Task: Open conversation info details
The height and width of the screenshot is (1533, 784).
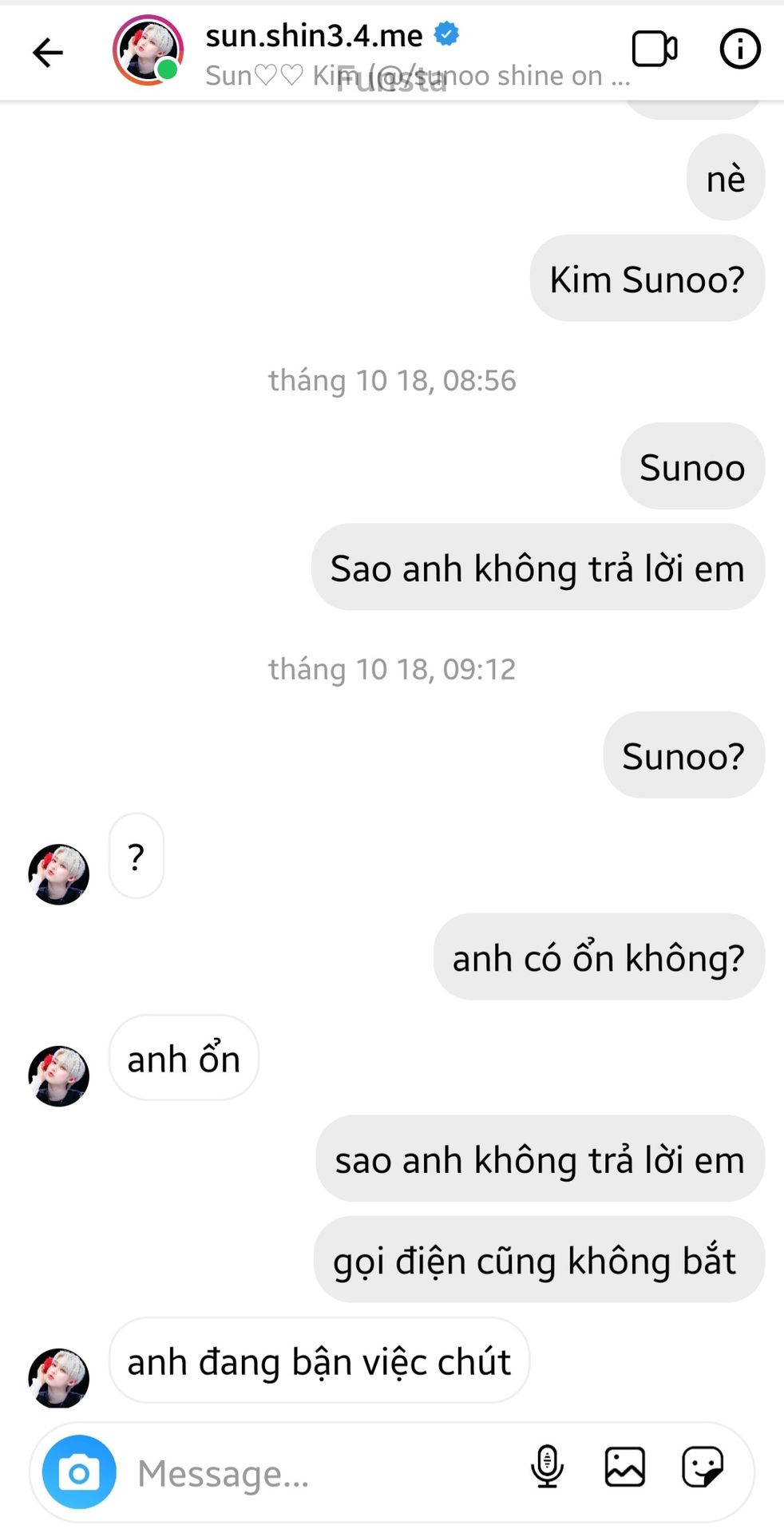Action: coord(739,50)
